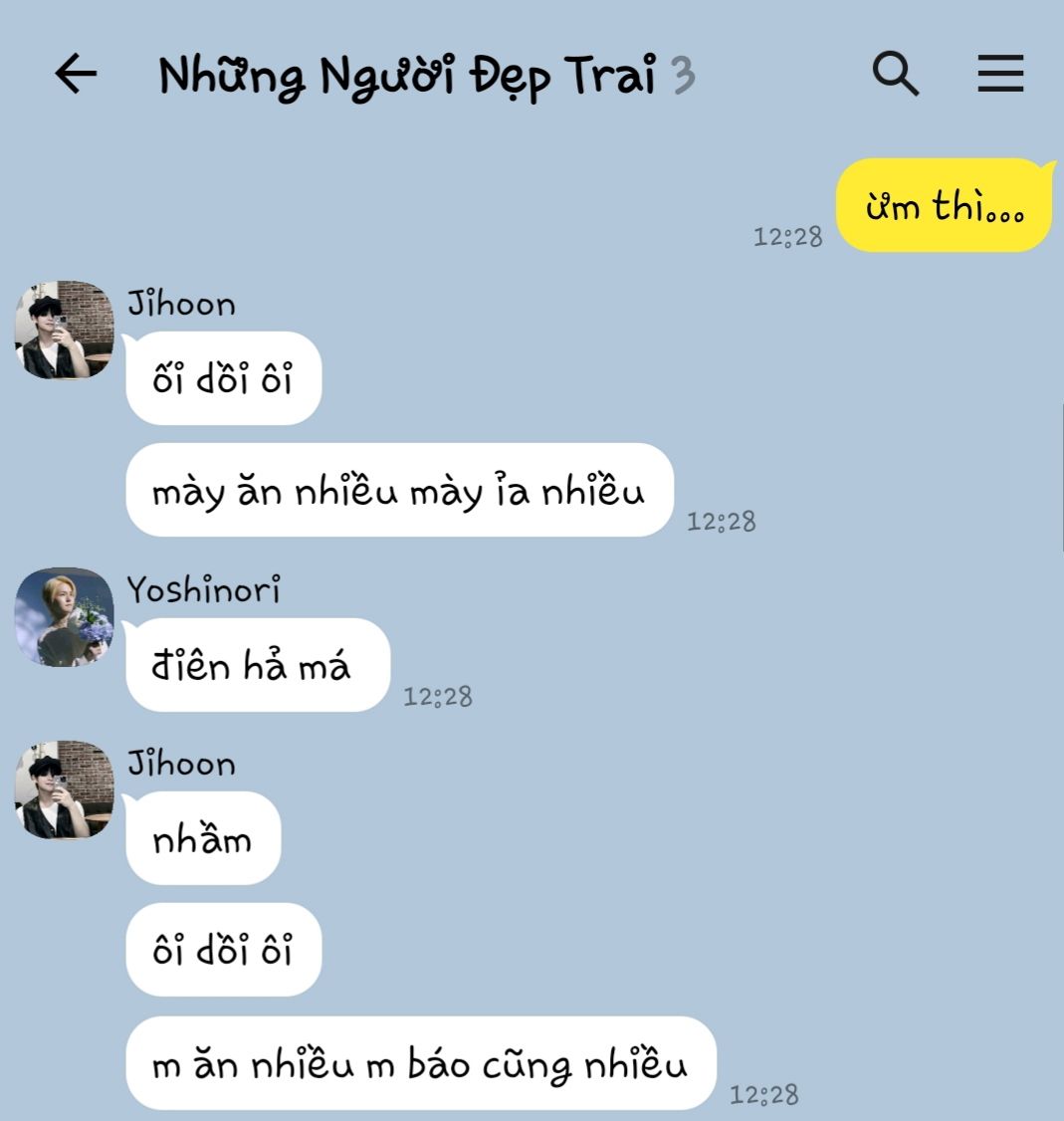Open Jihoon's avatar above "nhầm" message
The height and width of the screenshot is (1121, 1064).
point(65,789)
